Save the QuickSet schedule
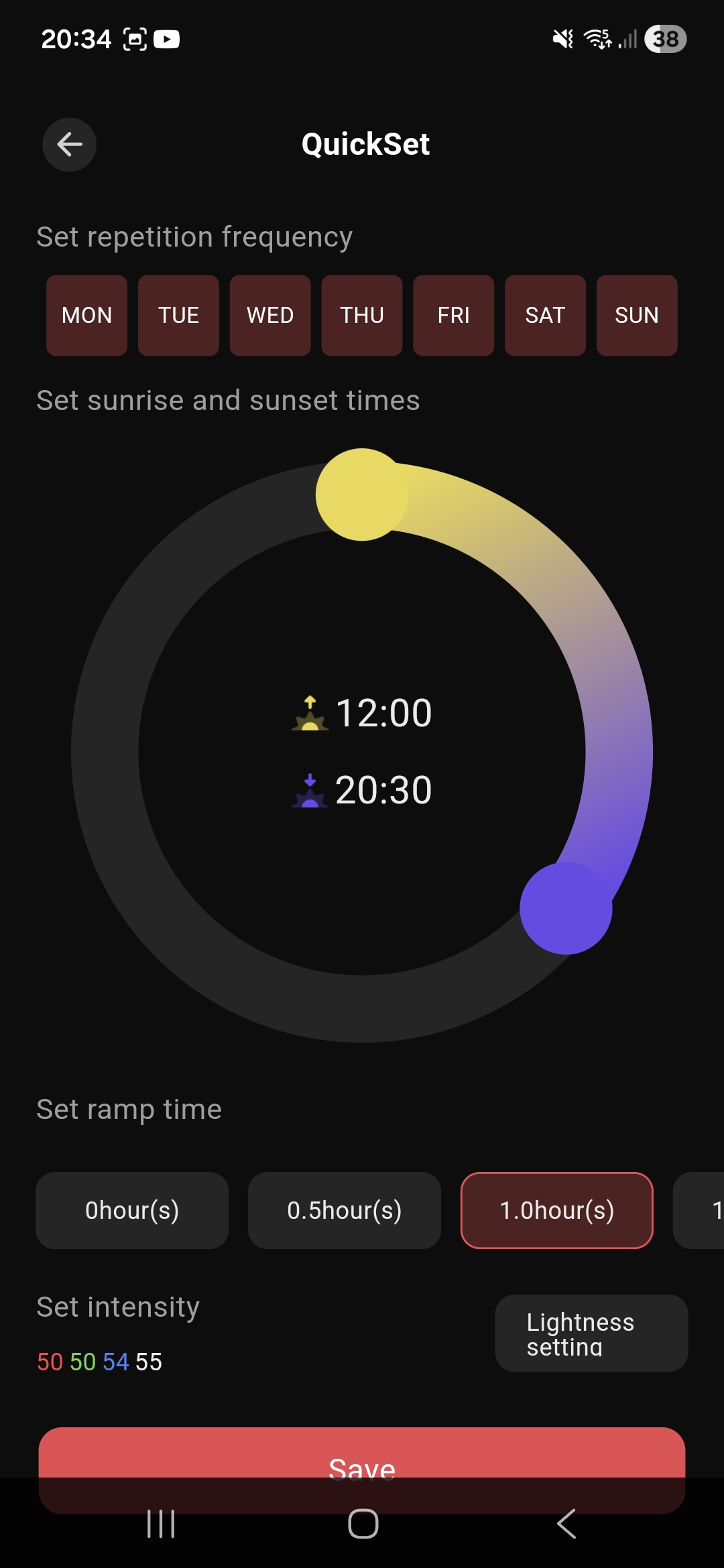This screenshot has width=724, height=1568. tap(362, 1454)
